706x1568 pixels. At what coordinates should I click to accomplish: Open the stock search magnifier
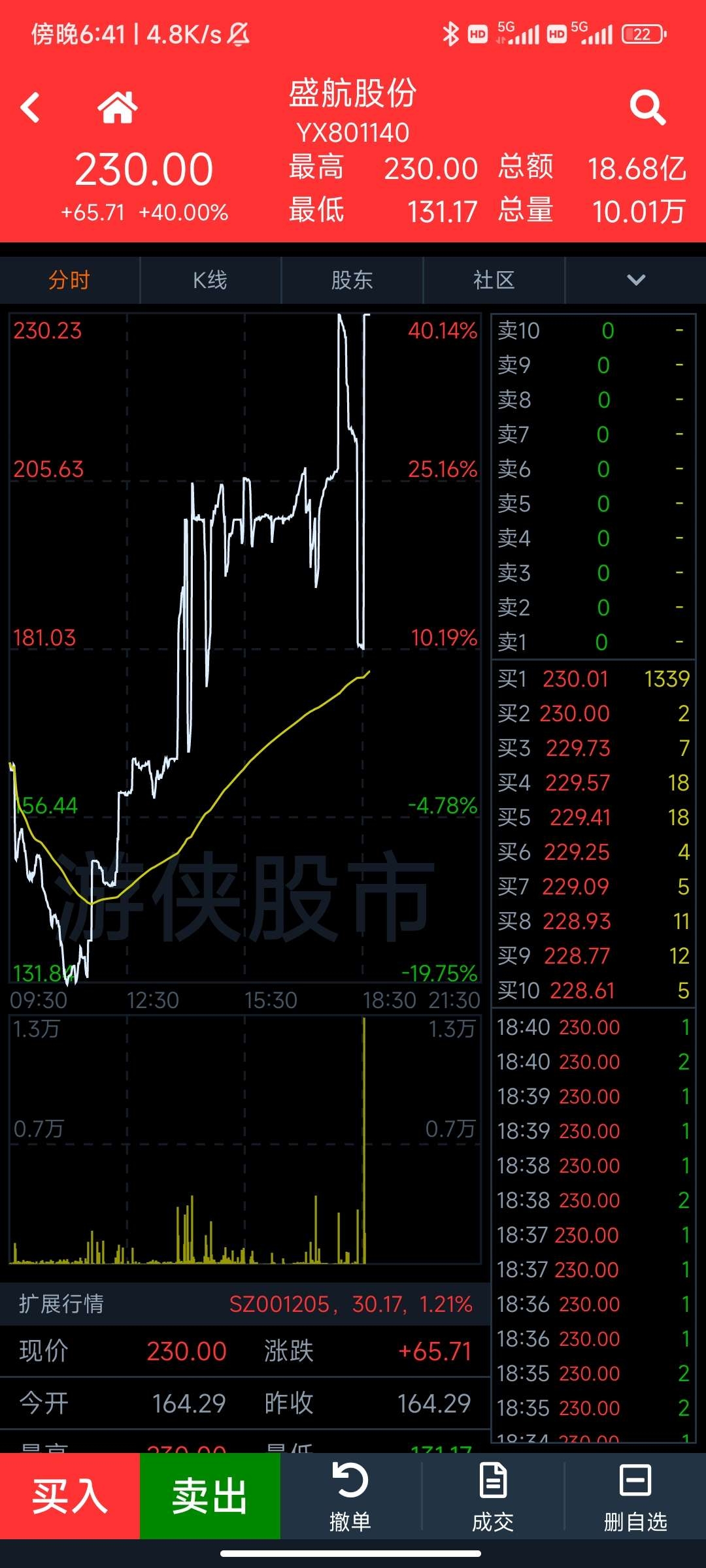click(x=647, y=107)
